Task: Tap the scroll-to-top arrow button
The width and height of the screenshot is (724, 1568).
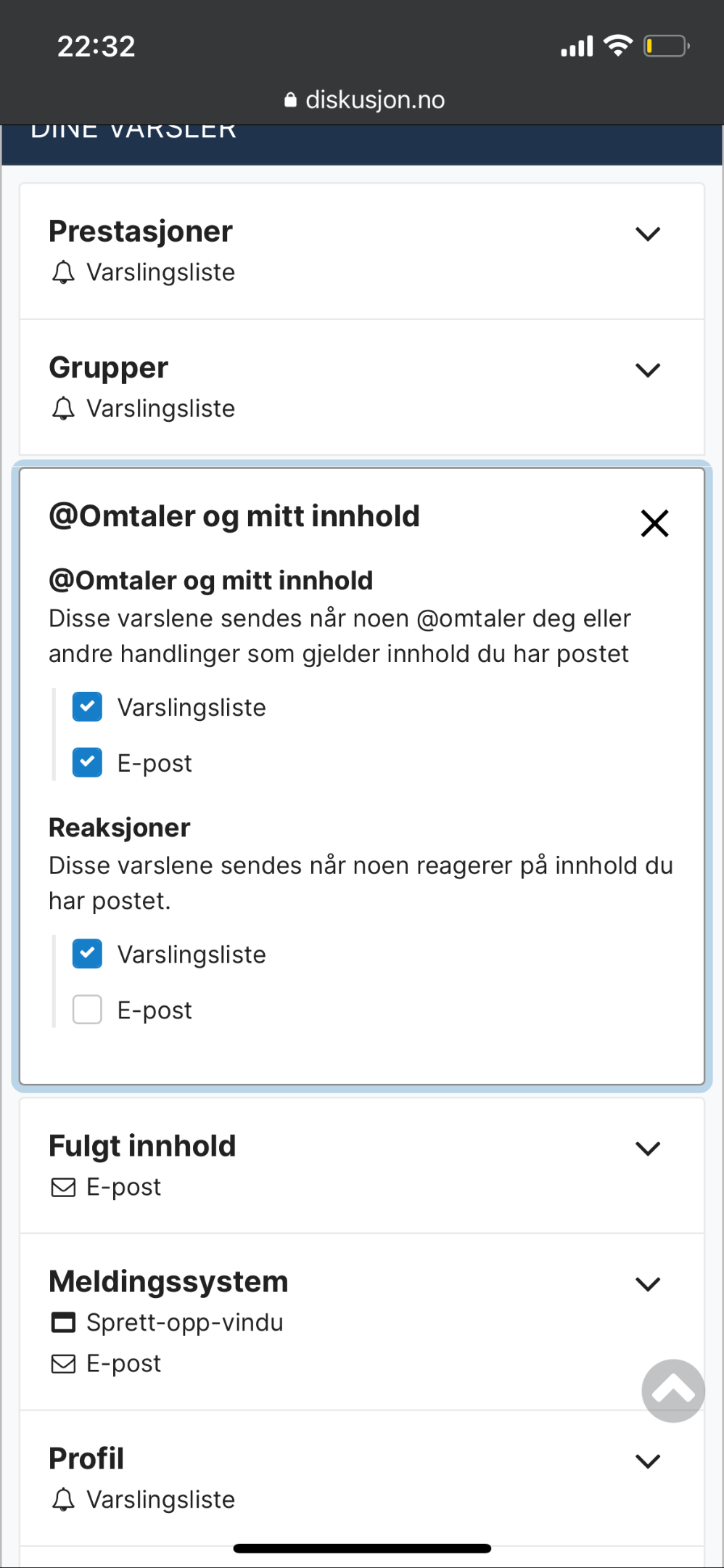Action: pyautogui.click(x=673, y=1391)
